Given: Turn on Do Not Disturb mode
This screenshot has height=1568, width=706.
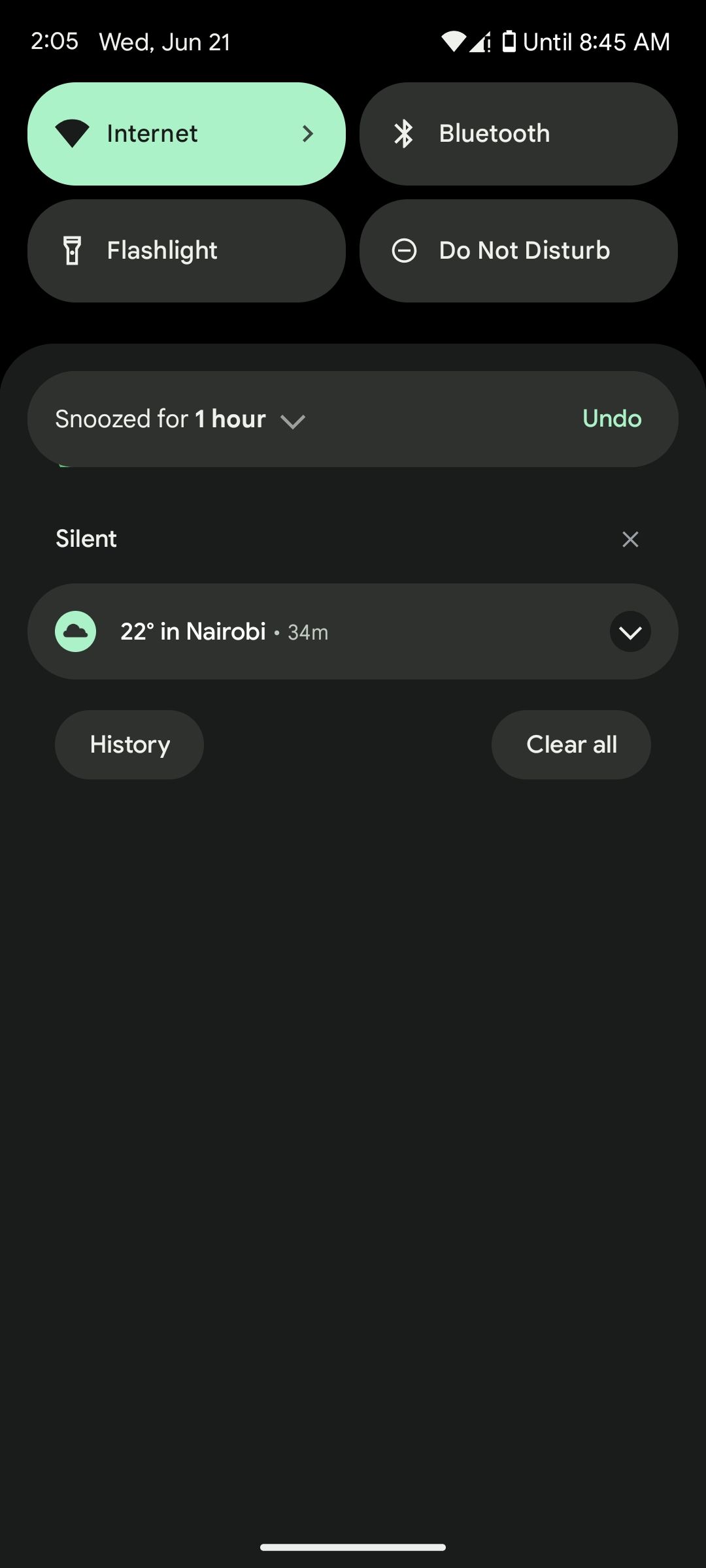Looking at the screenshot, I should [x=518, y=250].
